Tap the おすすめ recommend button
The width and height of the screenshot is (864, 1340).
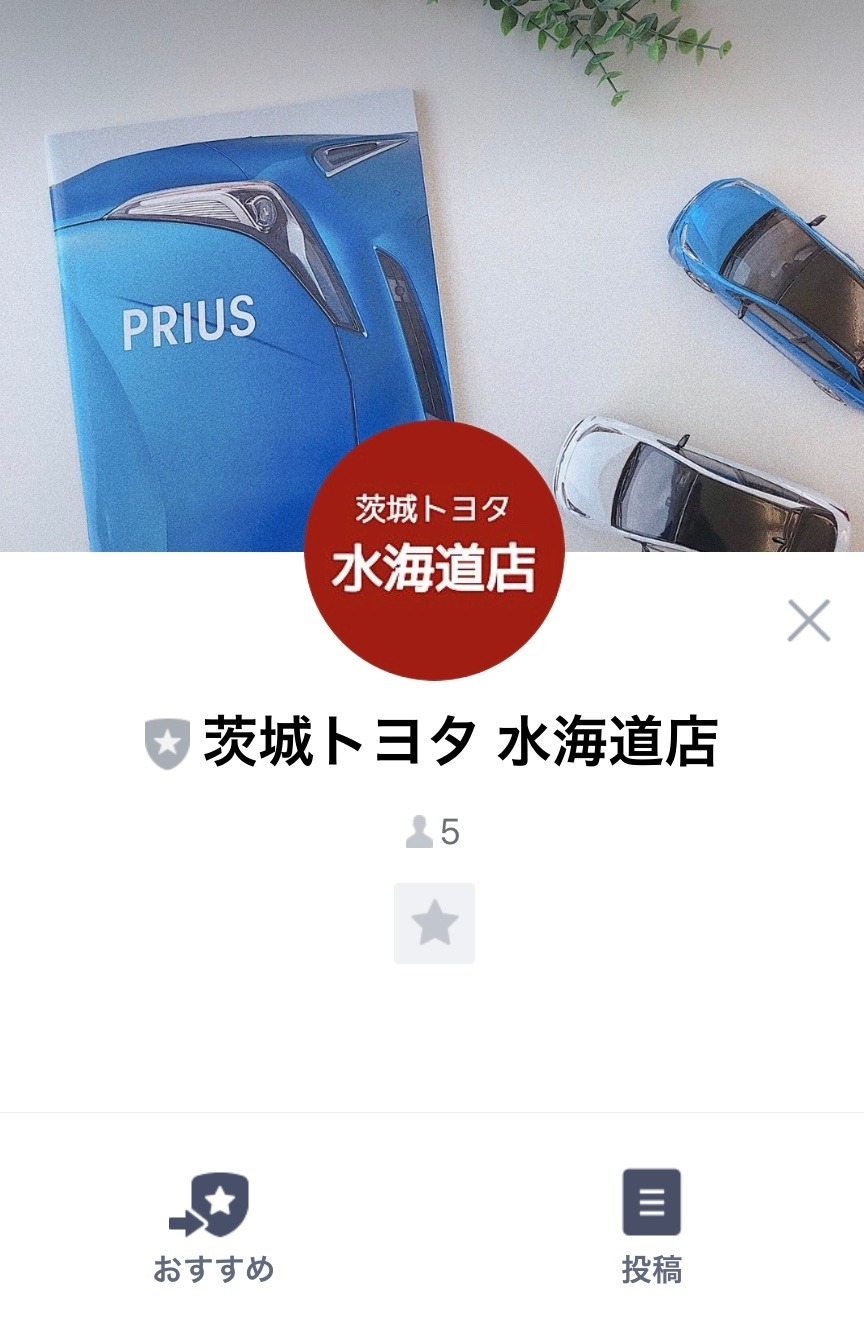pos(212,1227)
